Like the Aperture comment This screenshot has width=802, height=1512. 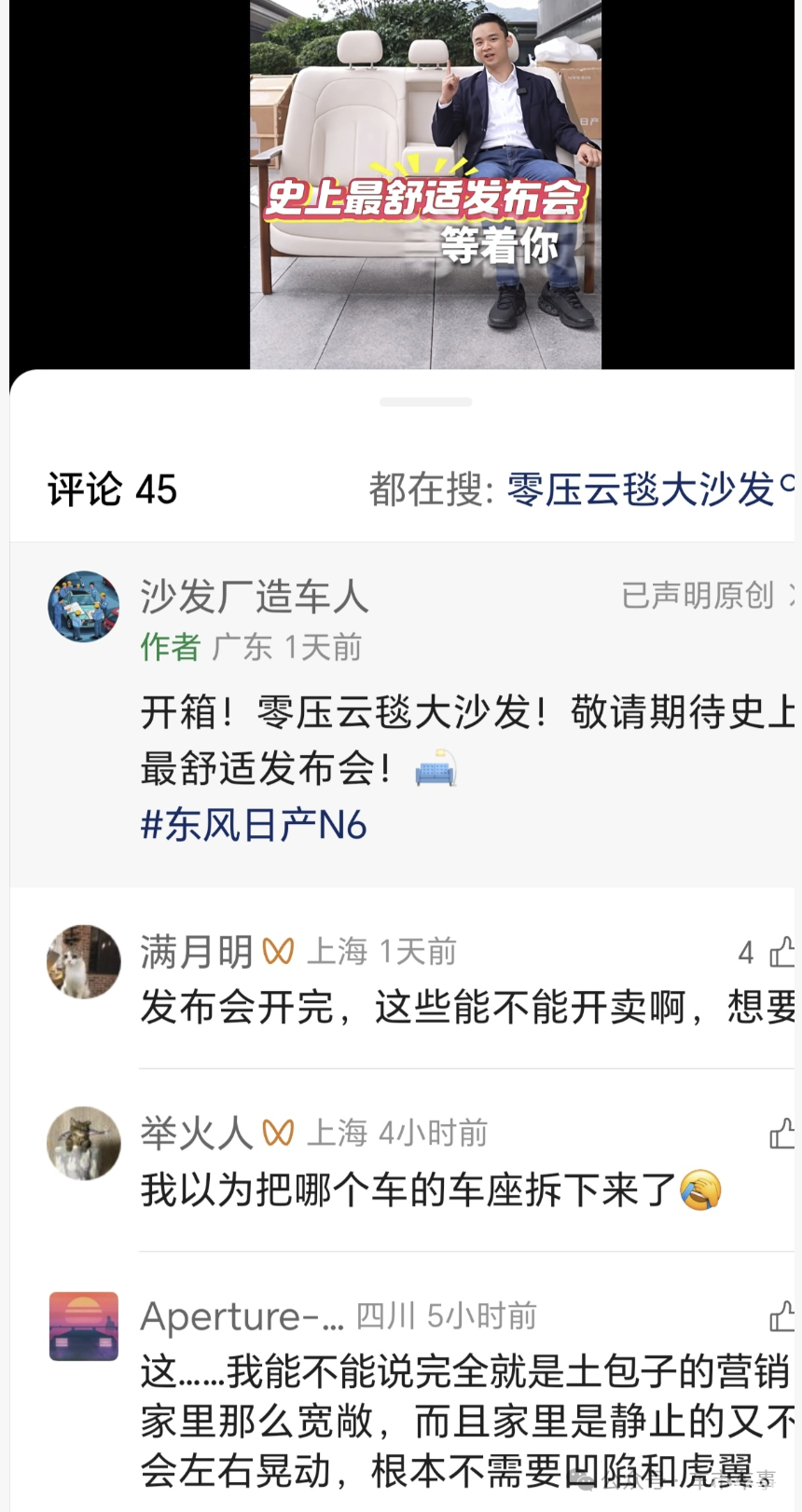(781, 1316)
